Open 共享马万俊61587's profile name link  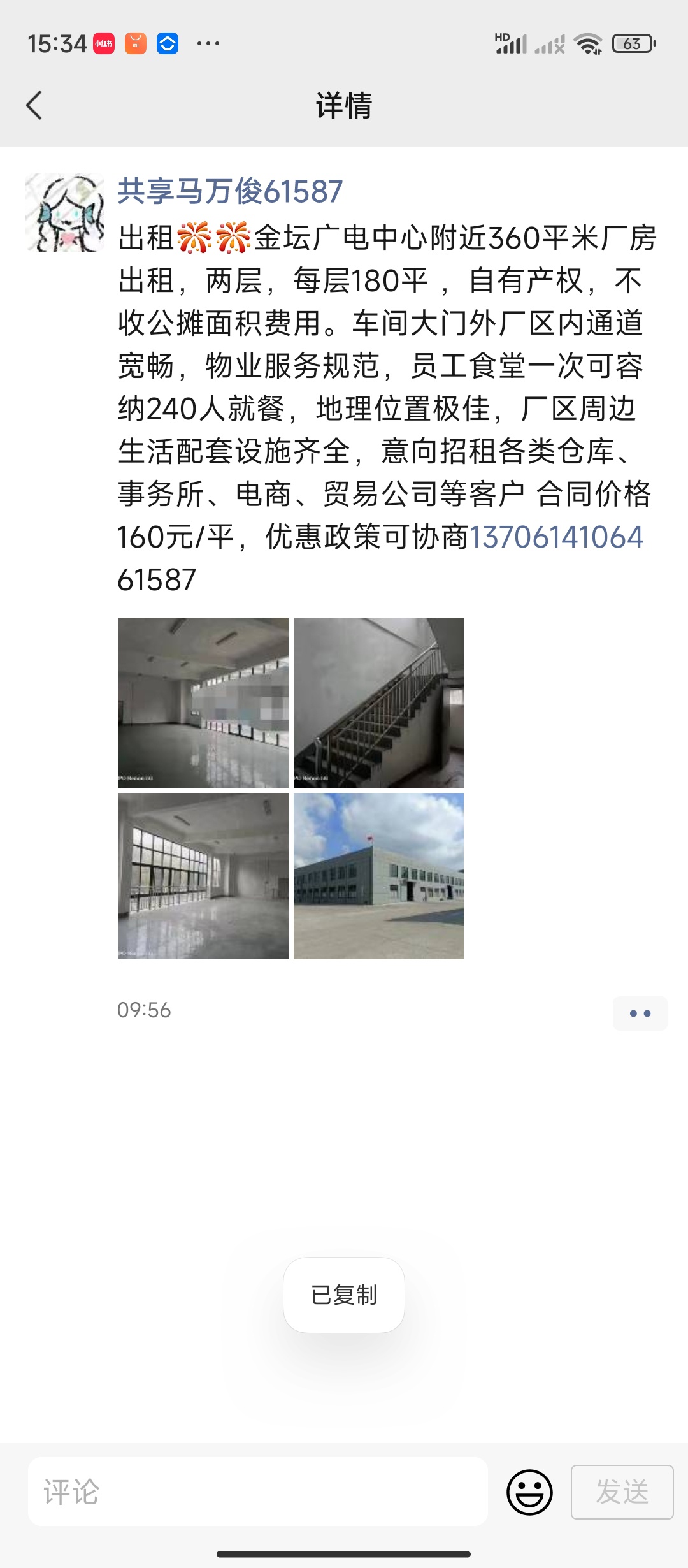pyautogui.click(x=230, y=191)
